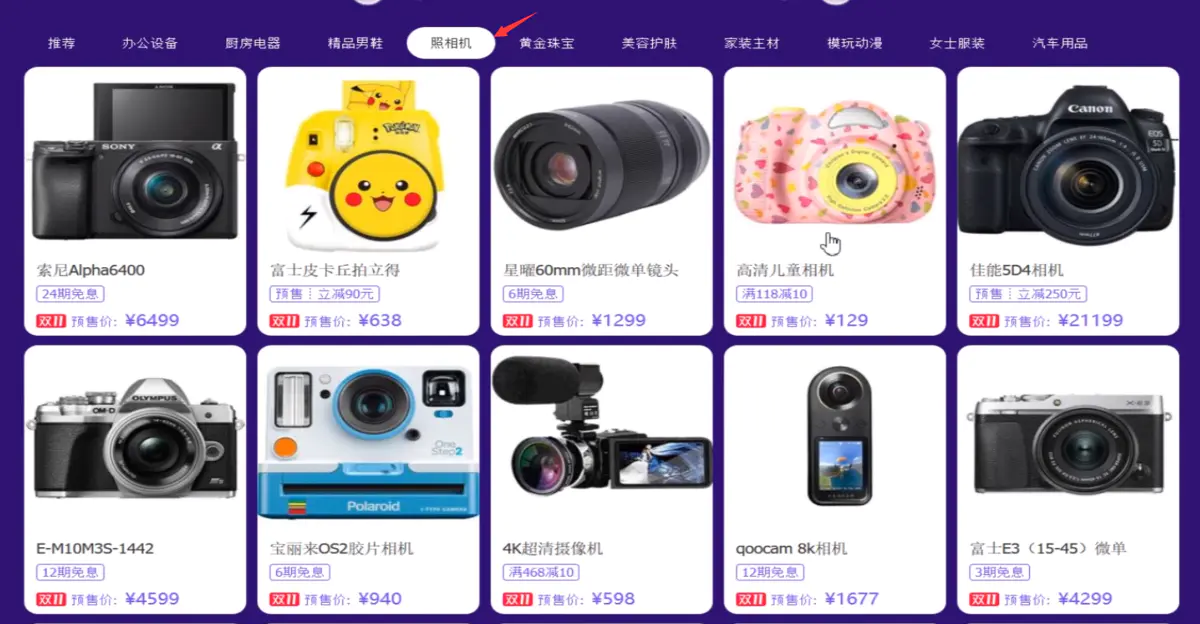
Task: Open the 家装主材 category
Action: point(752,43)
